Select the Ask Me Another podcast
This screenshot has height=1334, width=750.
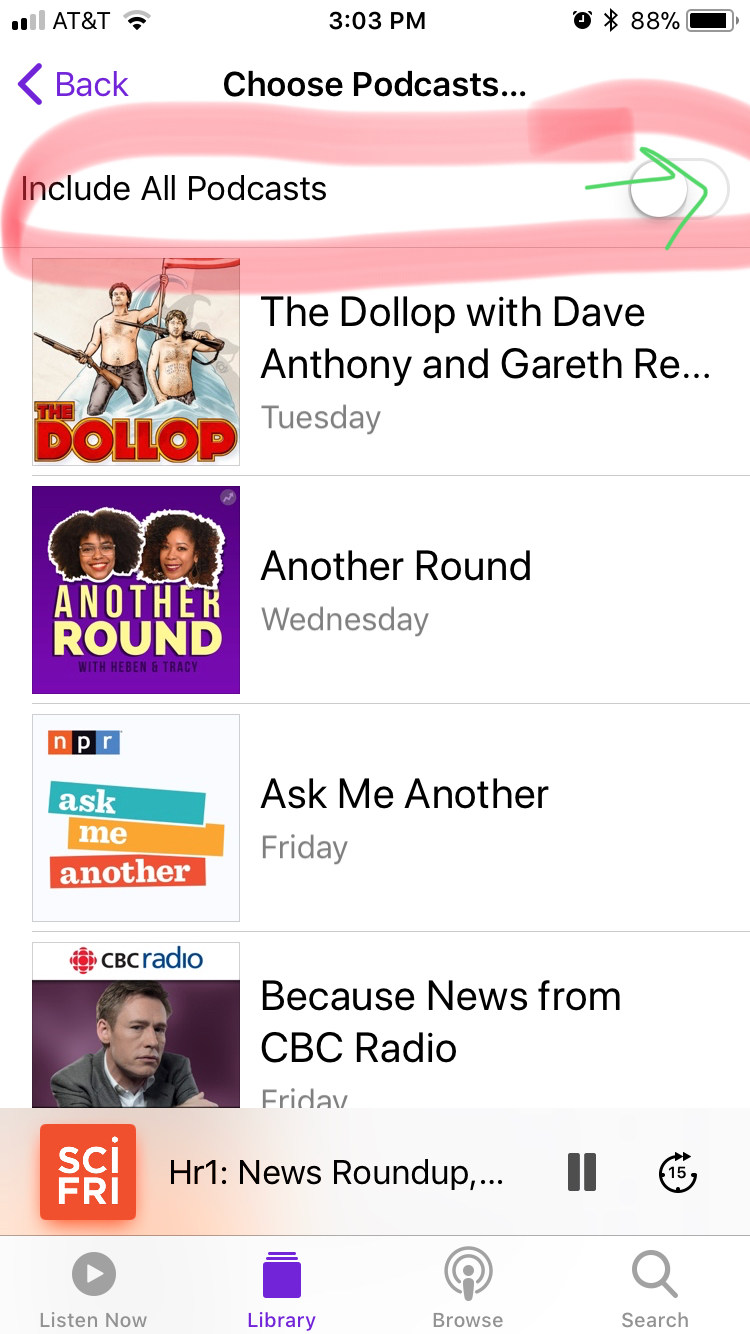[x=390, y=818]
